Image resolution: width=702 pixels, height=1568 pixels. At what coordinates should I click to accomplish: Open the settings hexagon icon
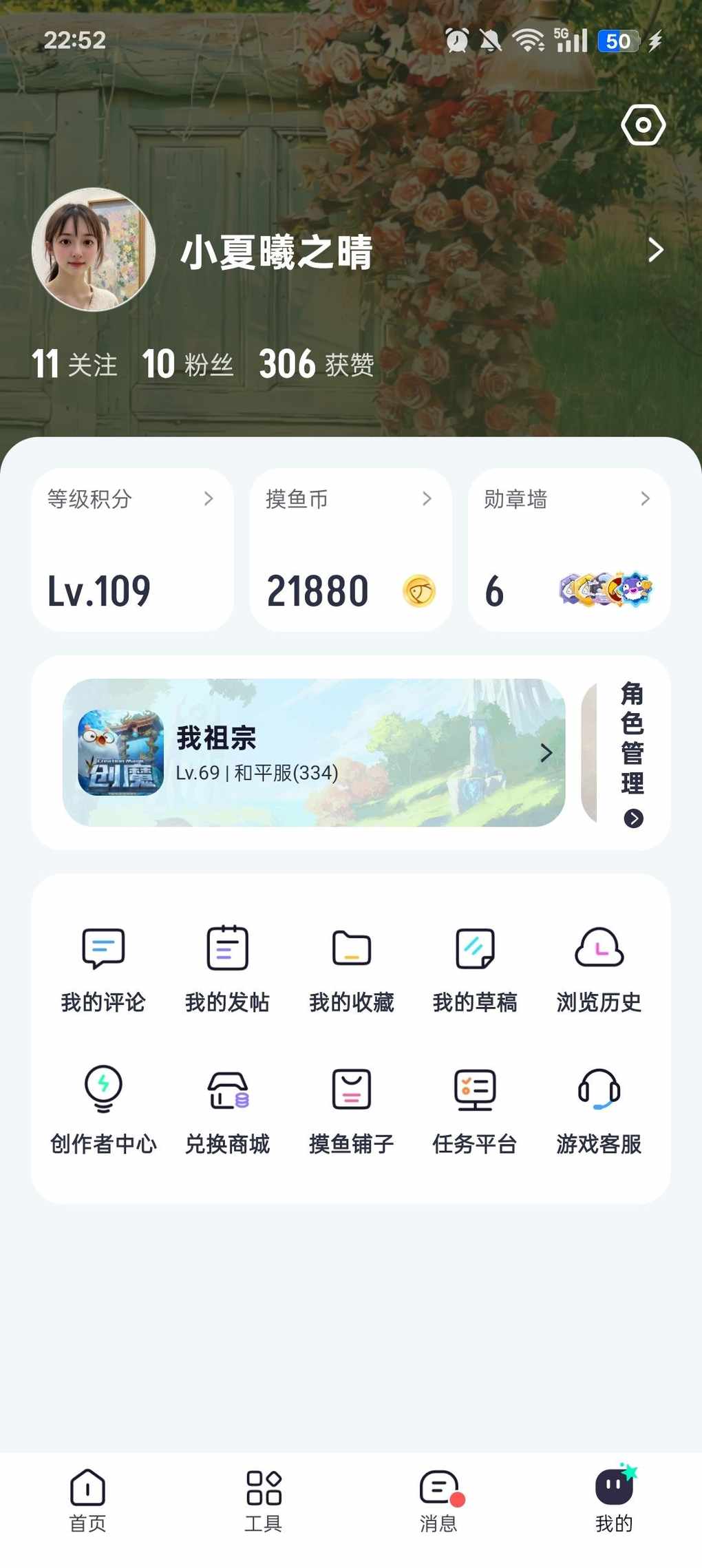(x=643, y=125)
